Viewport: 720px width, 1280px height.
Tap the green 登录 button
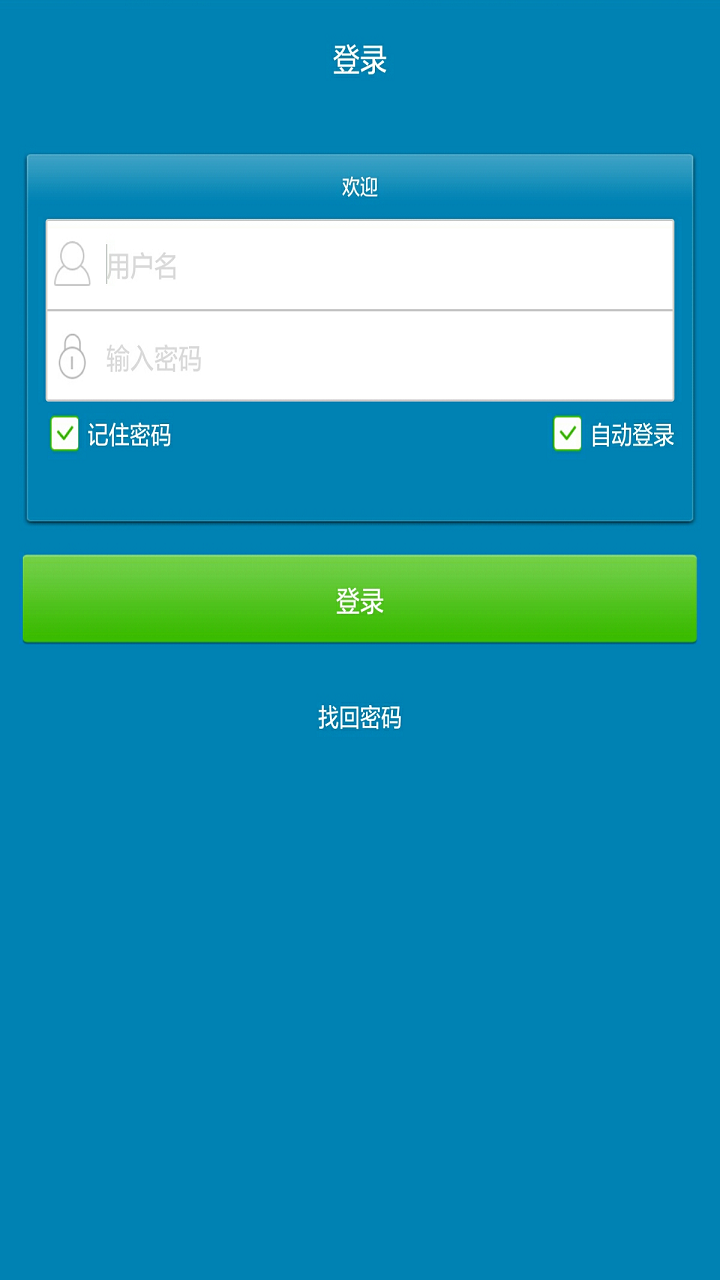(360, 599)
